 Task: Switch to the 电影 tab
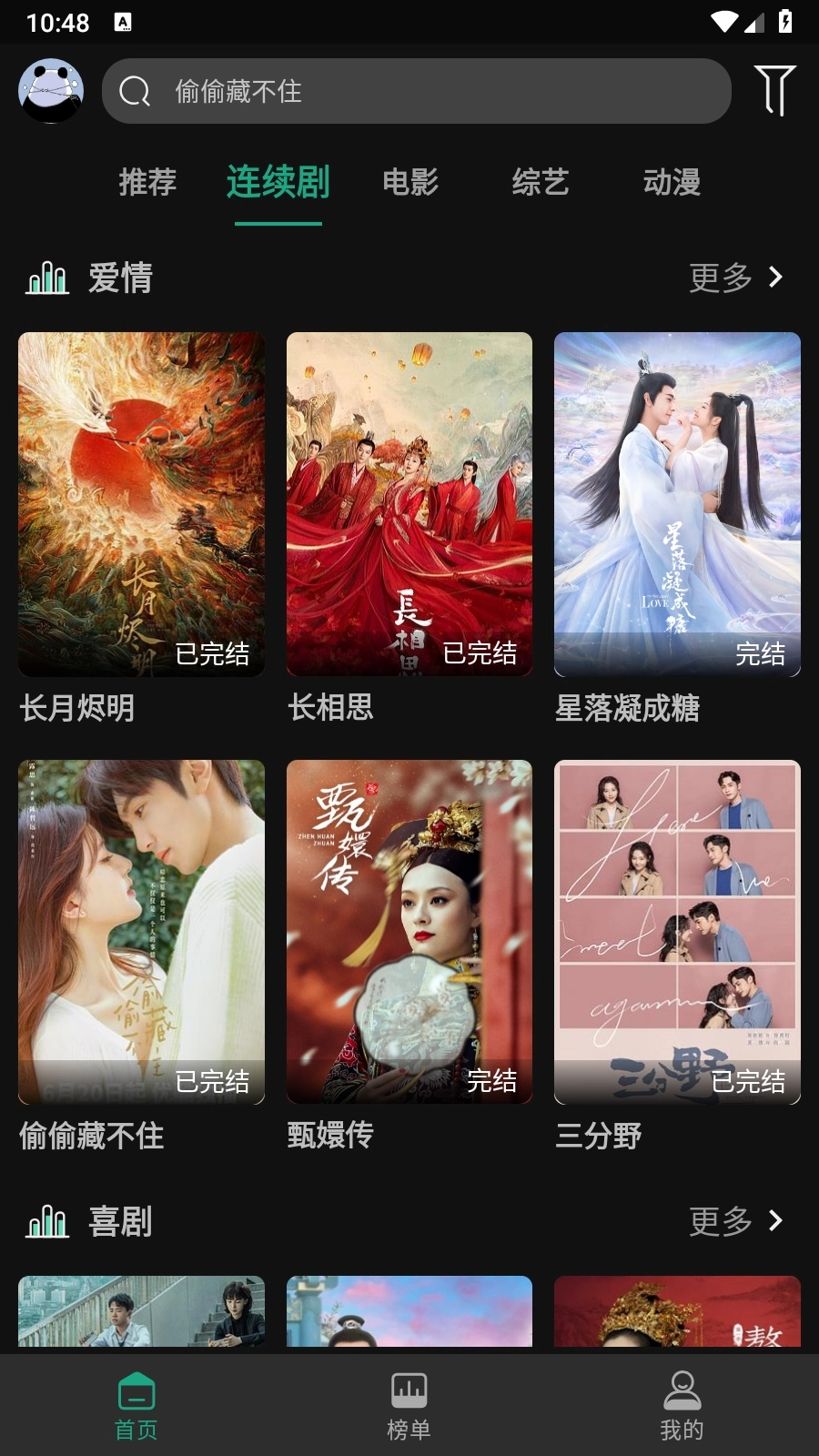[x=411, y=183]
